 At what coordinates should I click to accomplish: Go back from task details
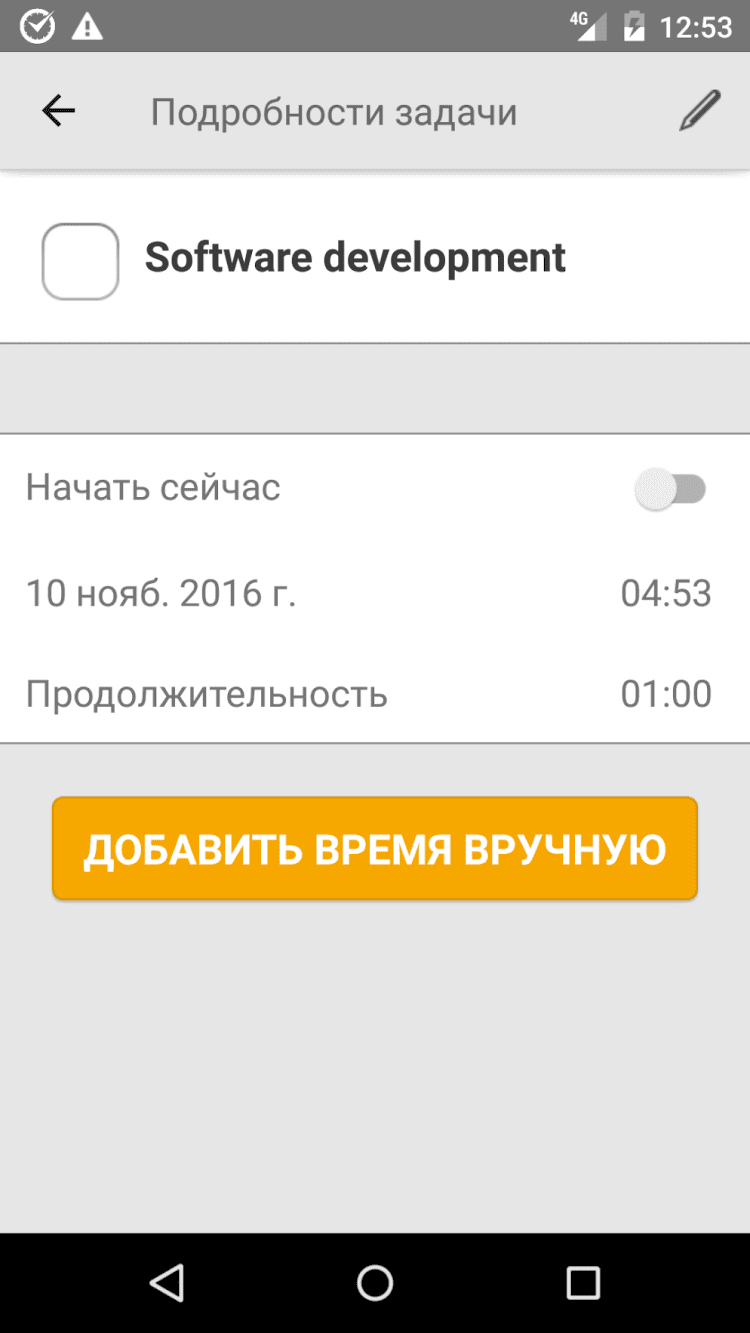[59, 112]
